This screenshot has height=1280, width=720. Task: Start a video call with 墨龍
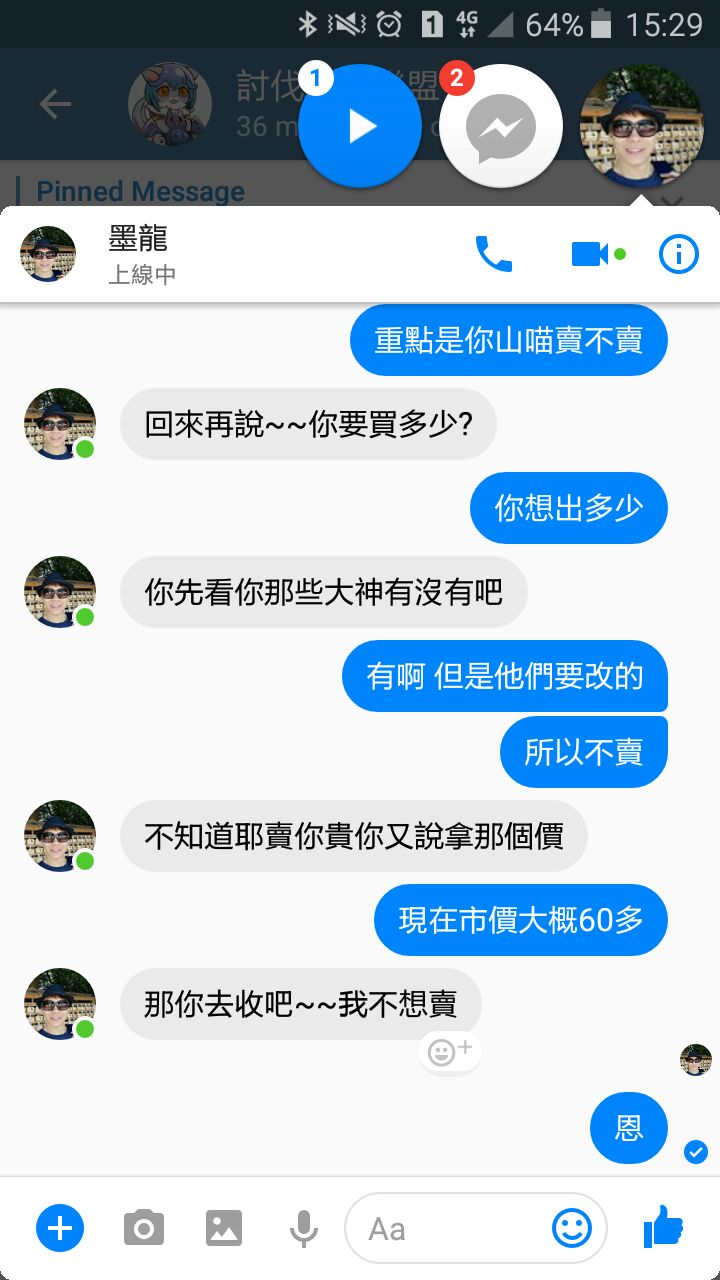tap(590, 254)
